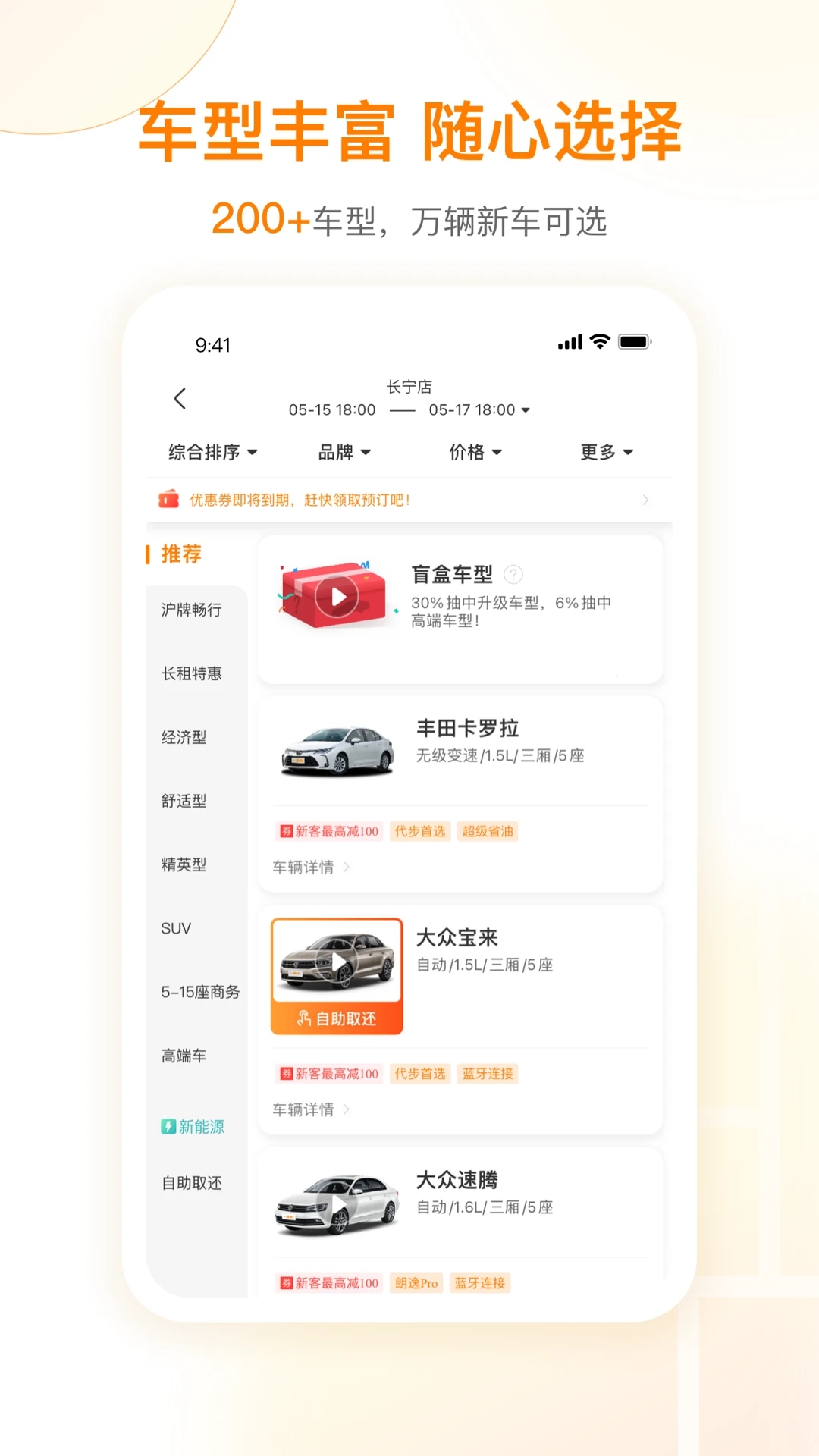Tap the 蓝牙连接 tag on 大众宝来
The image size is (819, 1456).
coord(488,1073)
